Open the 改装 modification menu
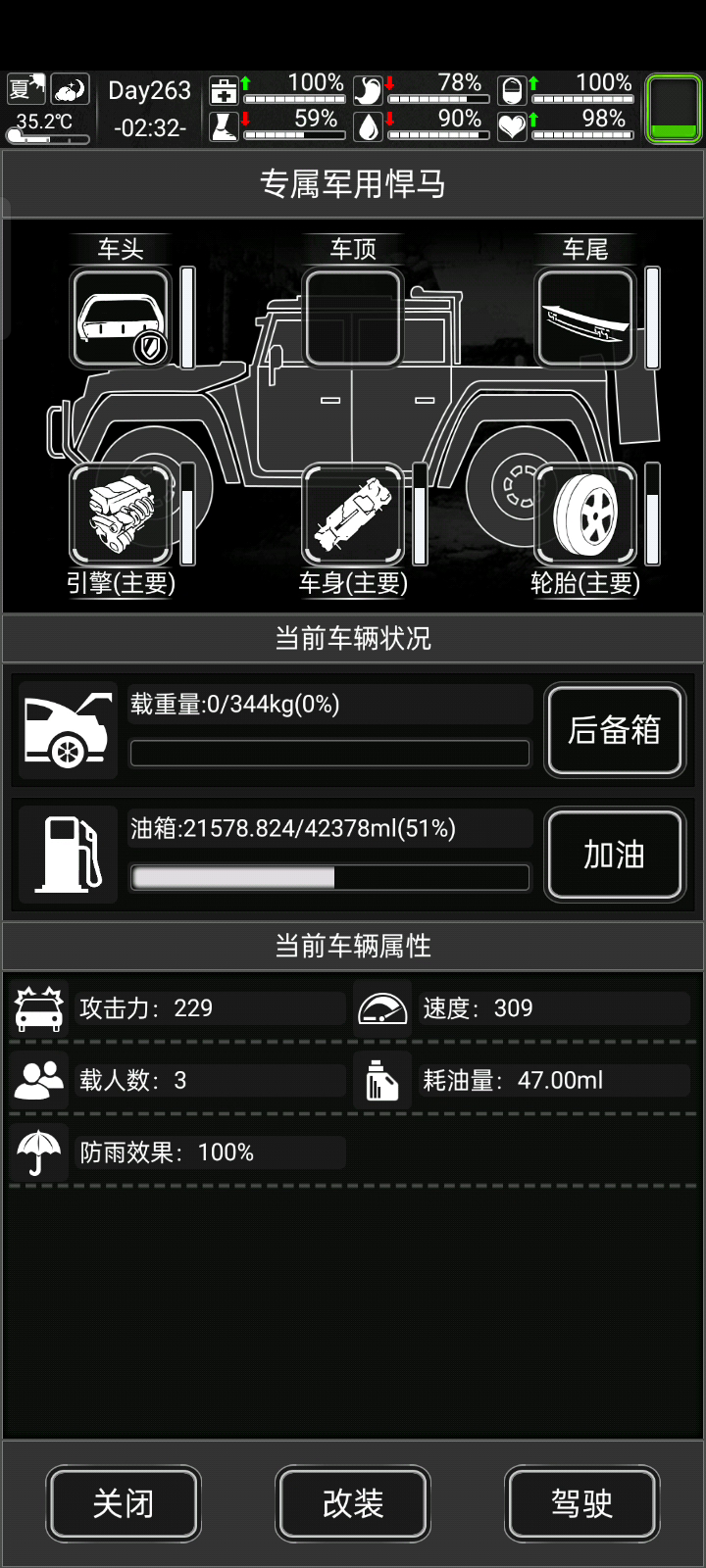Viewport: 706px width, 1568px height. (x=353, y=1503)
